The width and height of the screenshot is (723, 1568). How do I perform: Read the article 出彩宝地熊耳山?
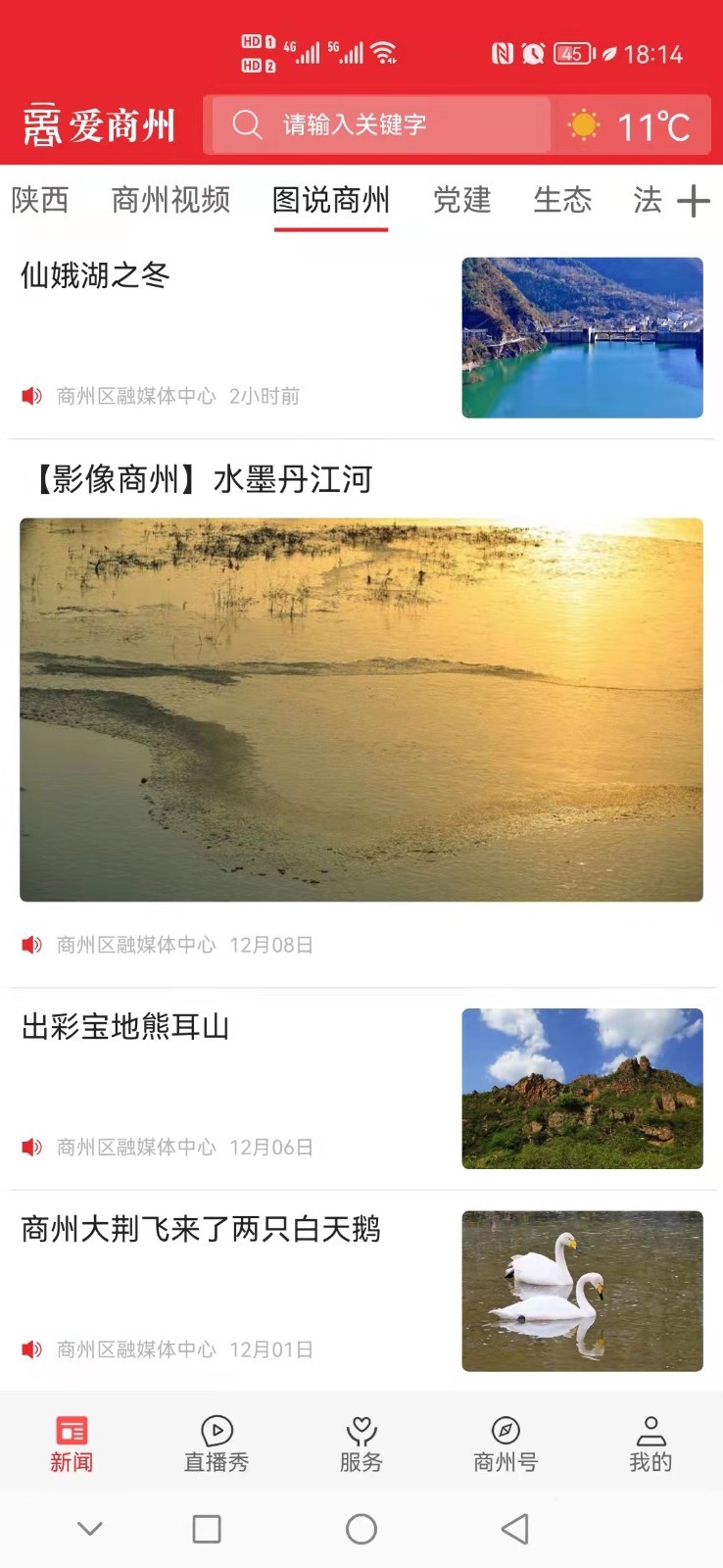click(x=125, y=1026)
